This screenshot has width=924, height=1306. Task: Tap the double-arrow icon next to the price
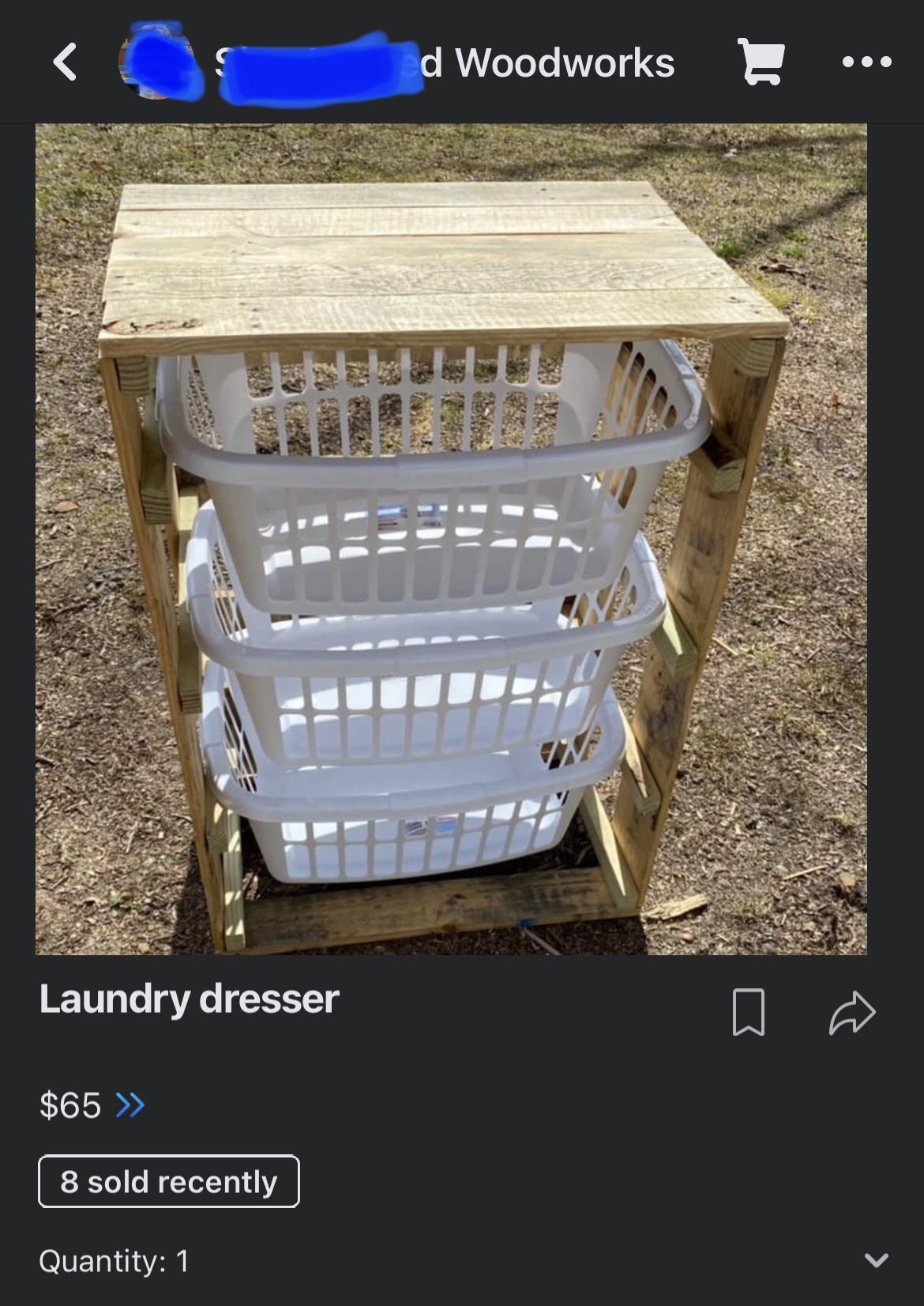pos(130,1105)
